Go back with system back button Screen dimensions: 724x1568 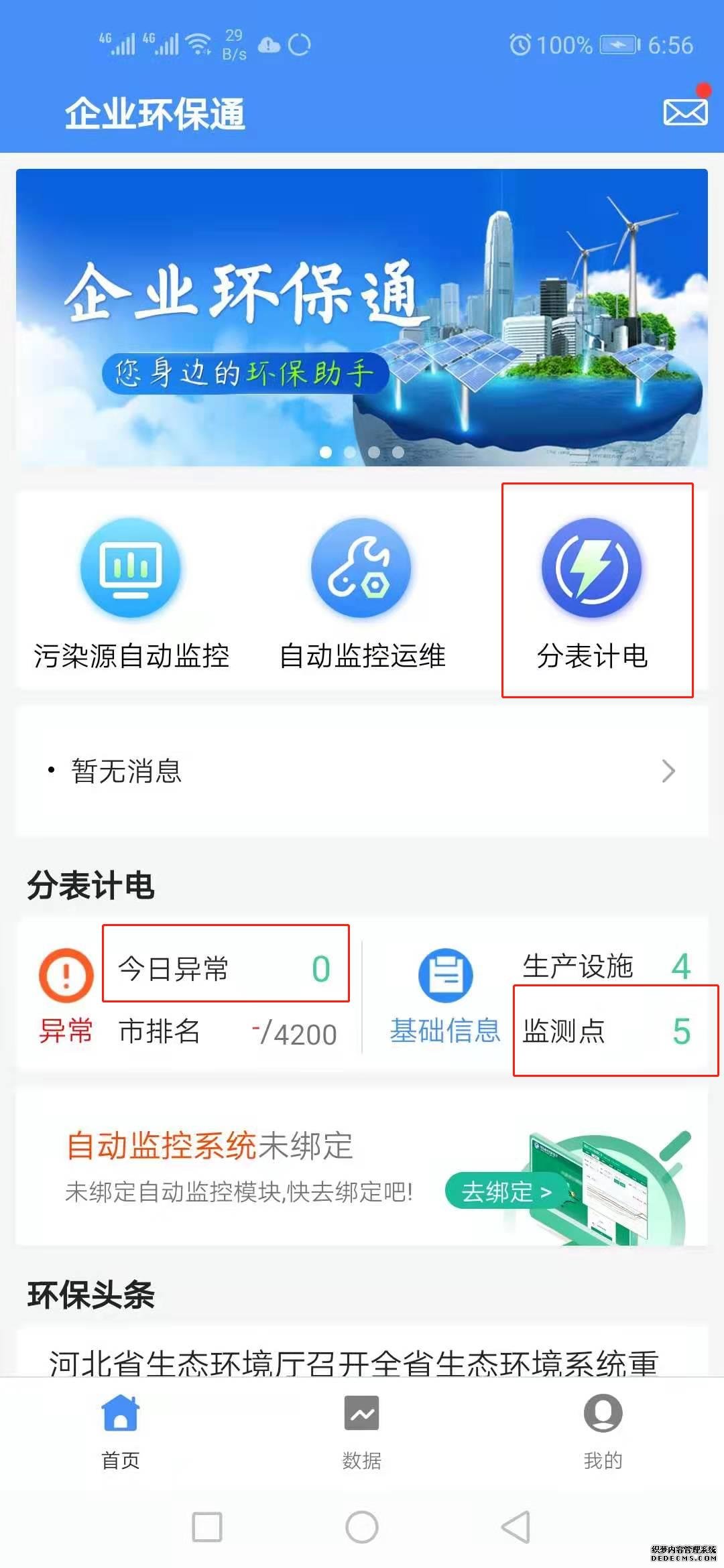(x=516, y=1528)
